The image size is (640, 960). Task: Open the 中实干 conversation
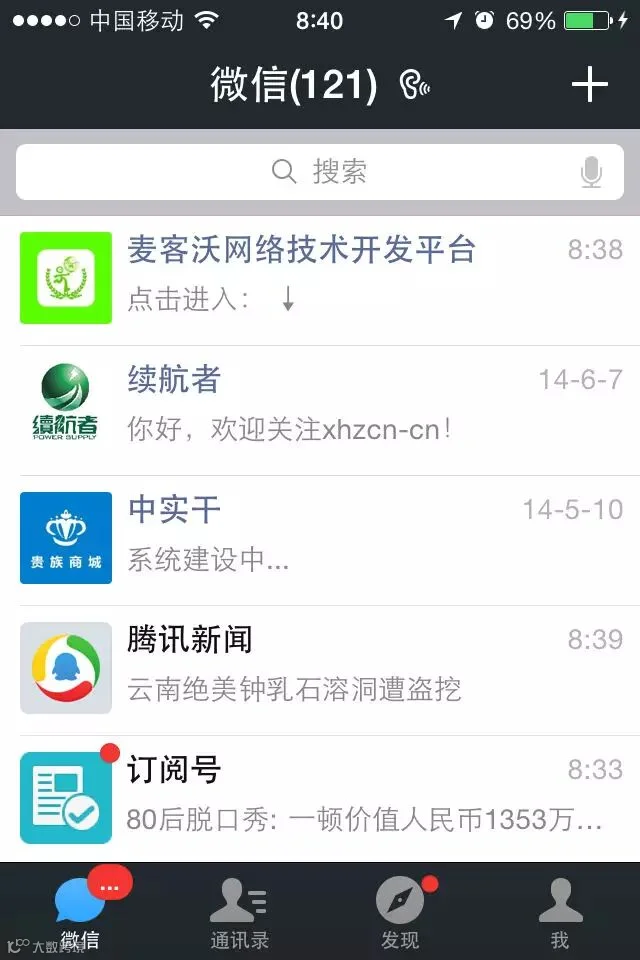pos(320,541)
